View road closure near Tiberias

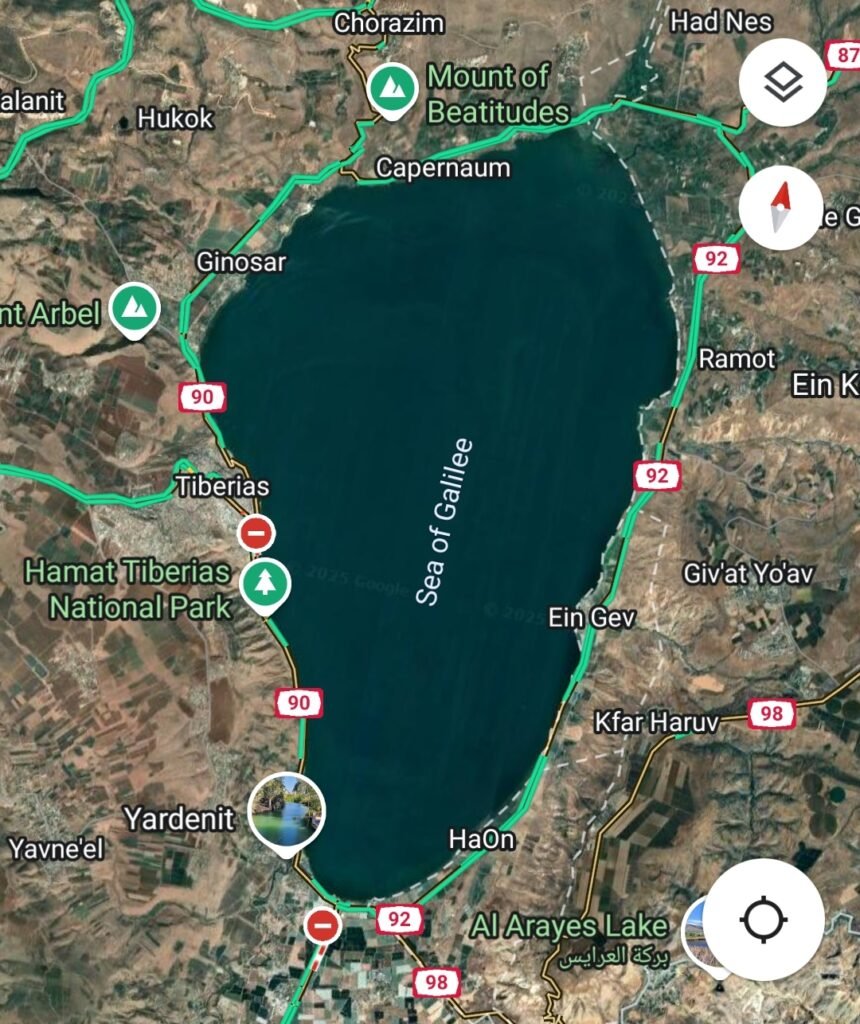point(256,532)
